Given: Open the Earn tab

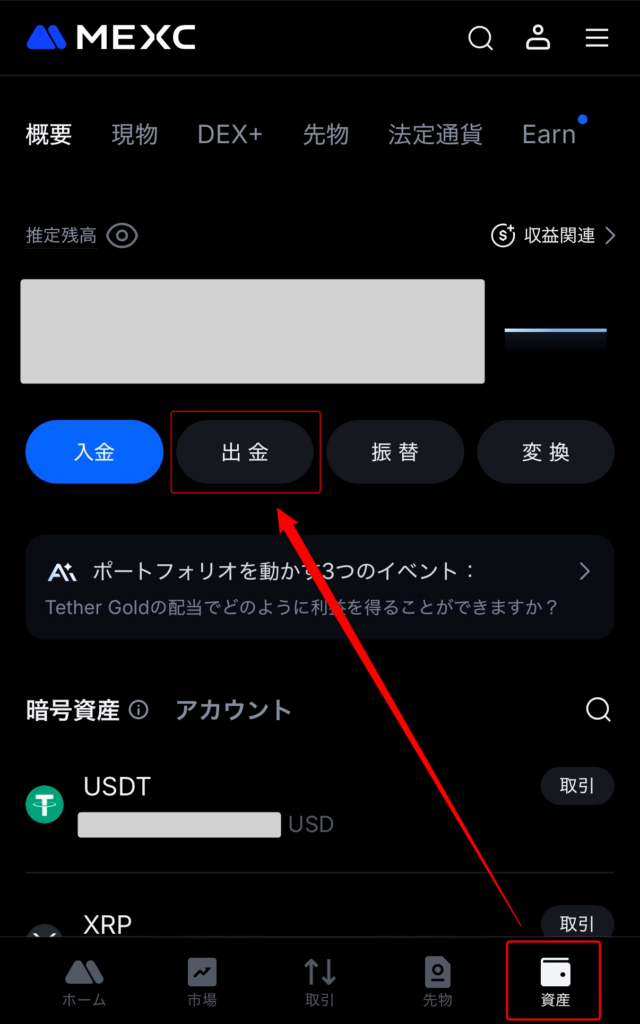Looking at the screenshot, I should pyautogui.click(x=549, y=134).
